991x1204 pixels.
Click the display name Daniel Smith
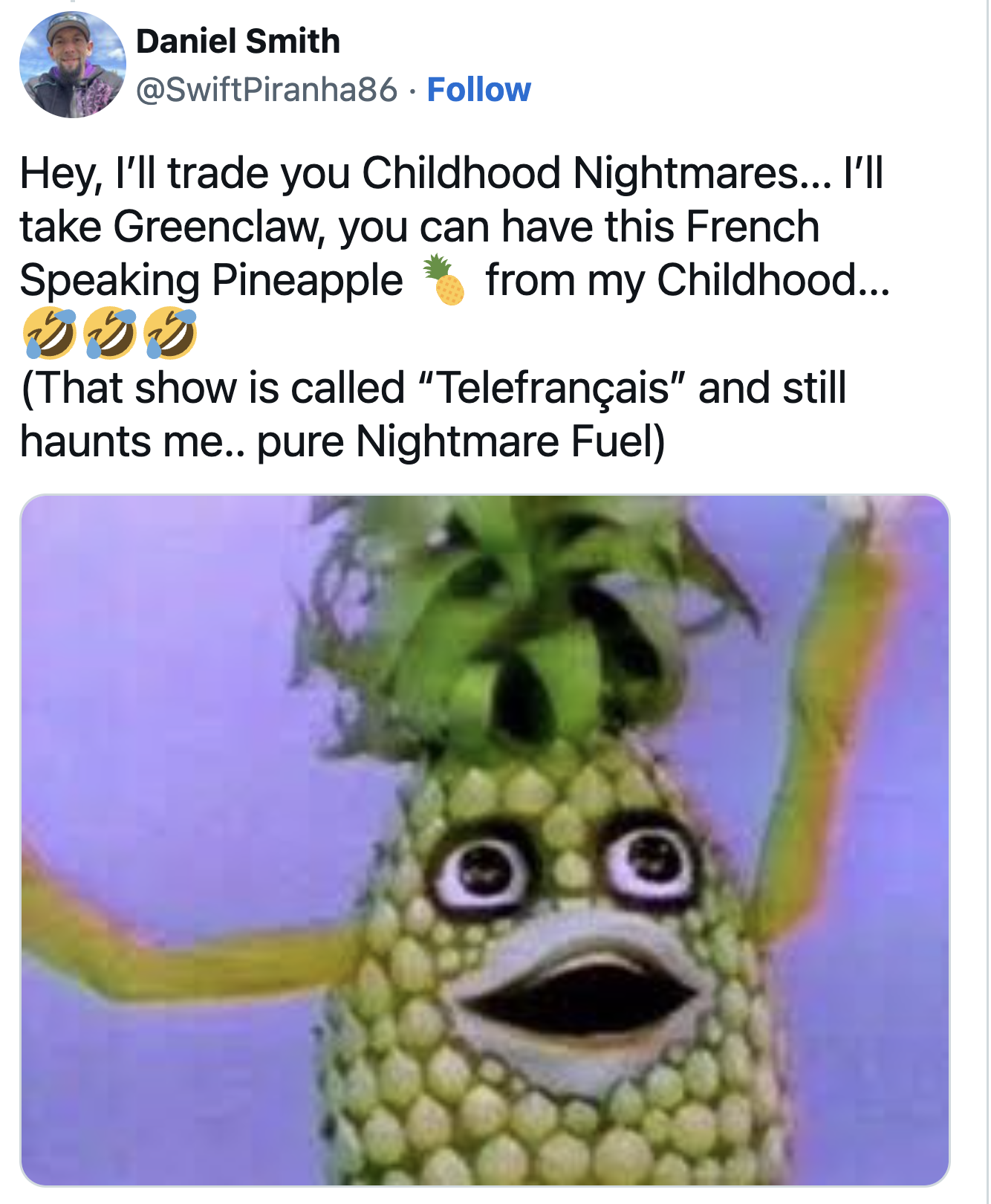238,41
